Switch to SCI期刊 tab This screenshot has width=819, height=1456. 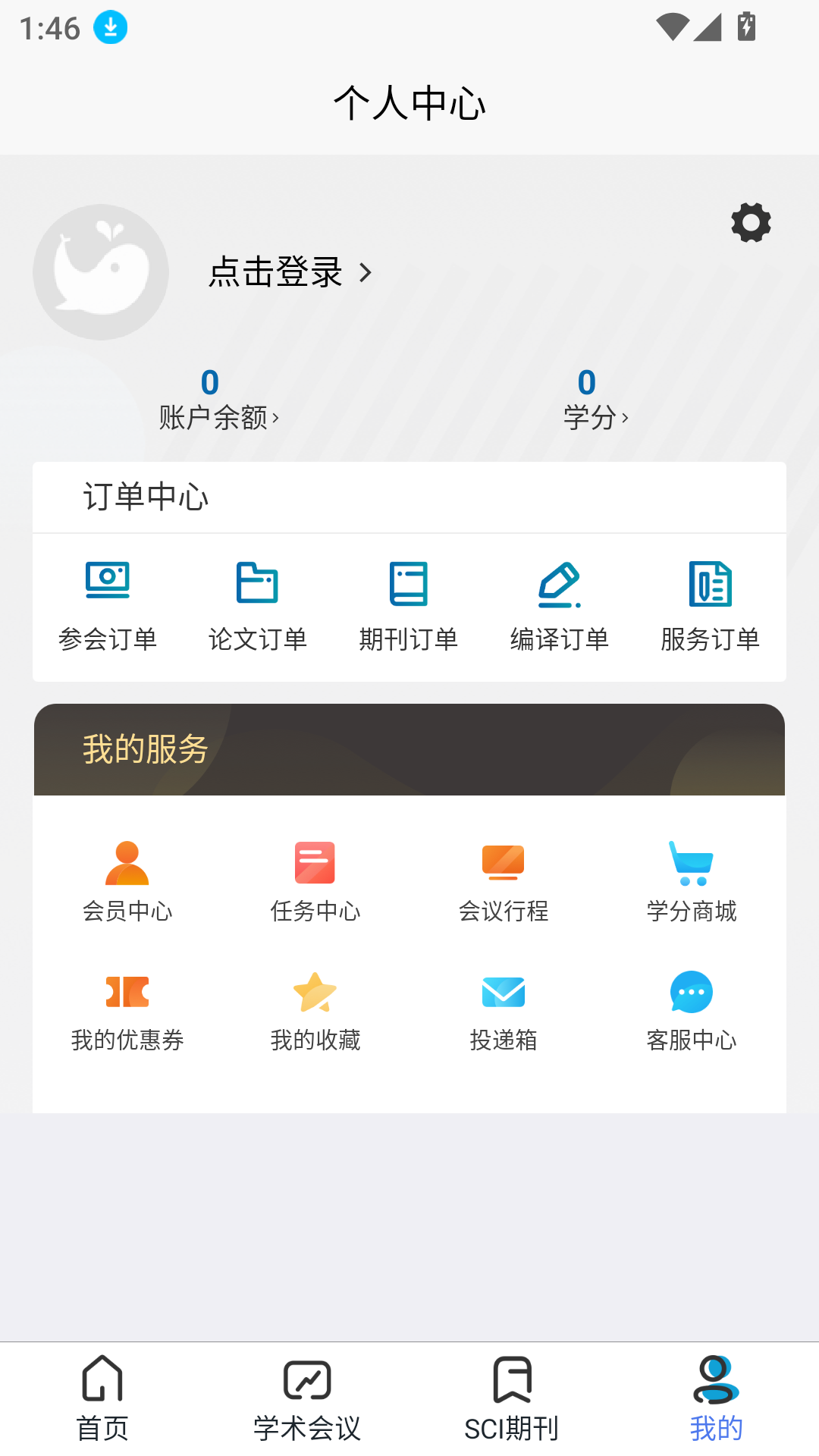(x=512, y=1403)
